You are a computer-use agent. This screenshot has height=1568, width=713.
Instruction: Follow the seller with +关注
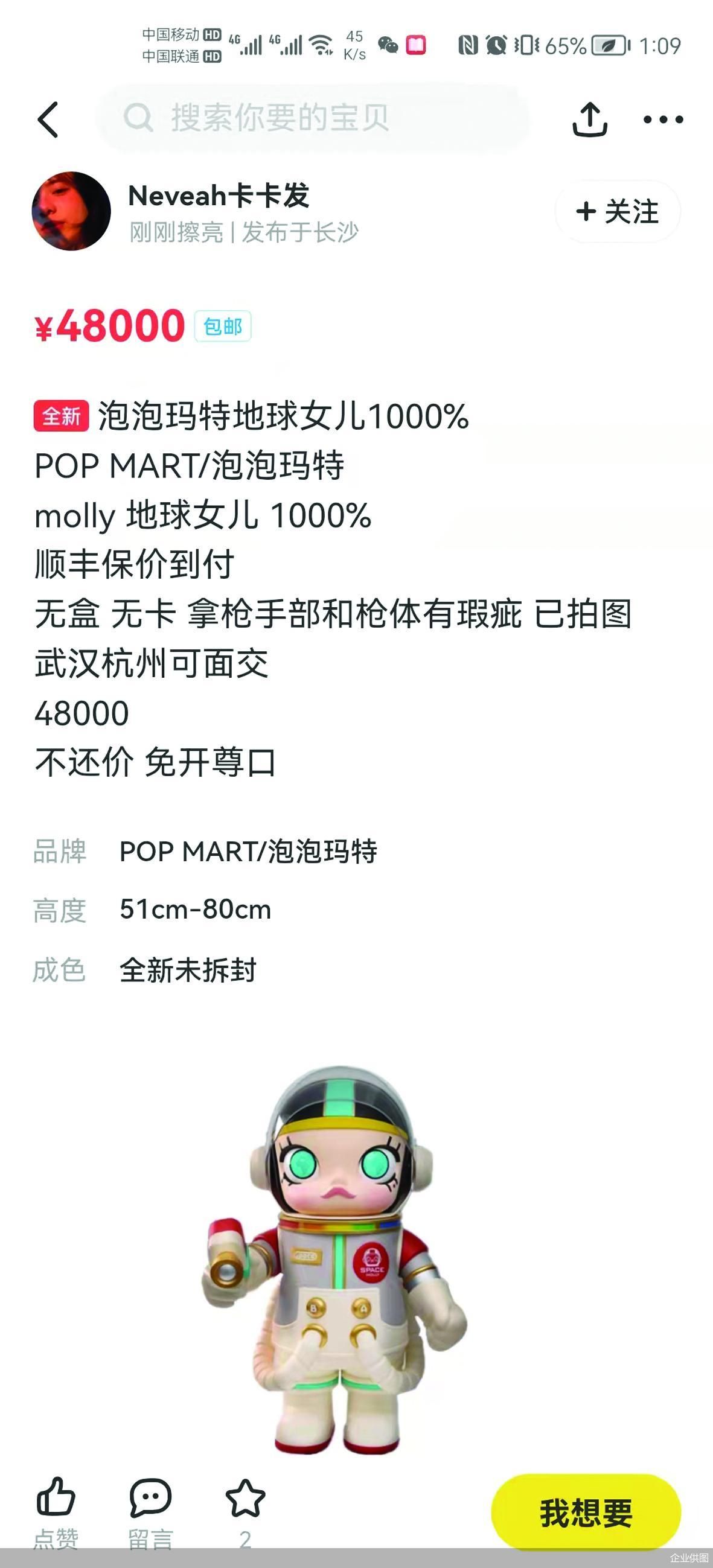click(x=618, y=212)
